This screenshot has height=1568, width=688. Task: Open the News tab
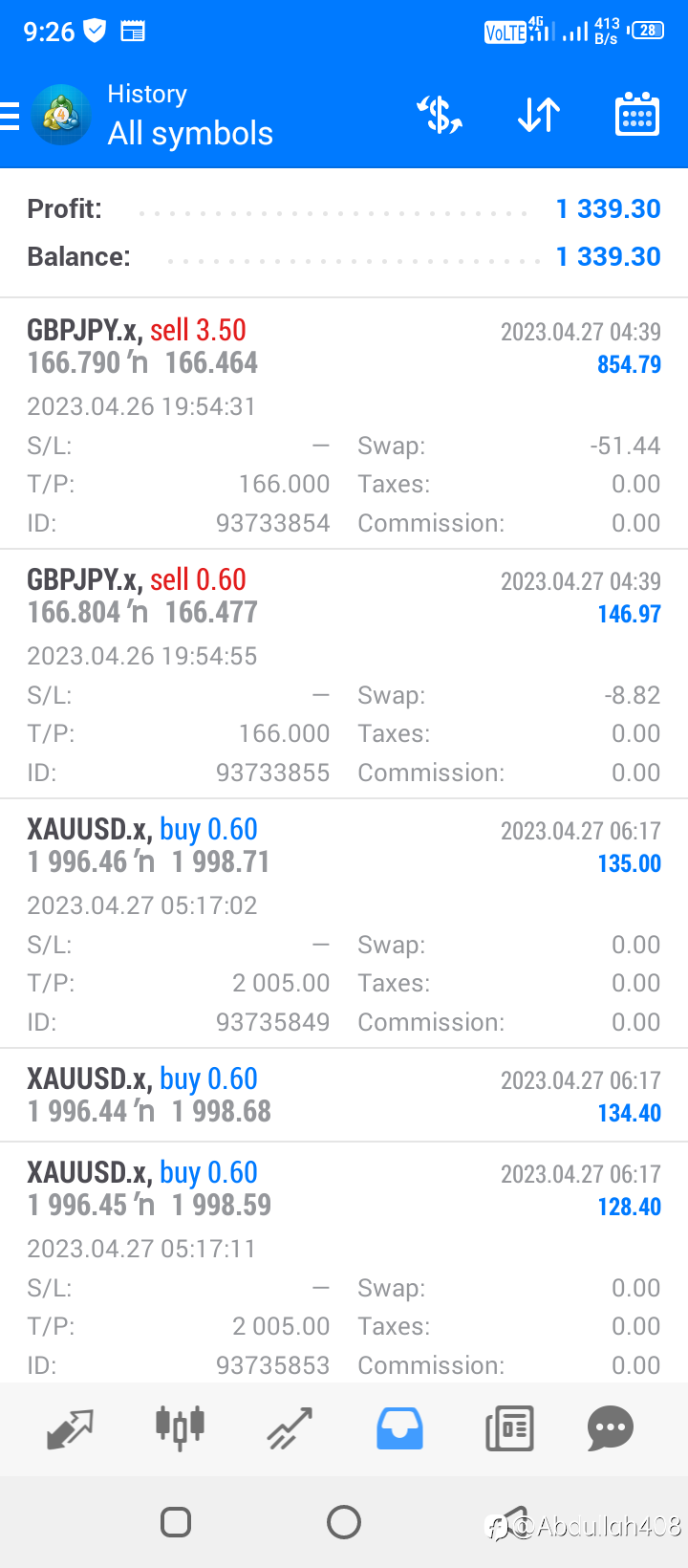tap(509, 1428)
